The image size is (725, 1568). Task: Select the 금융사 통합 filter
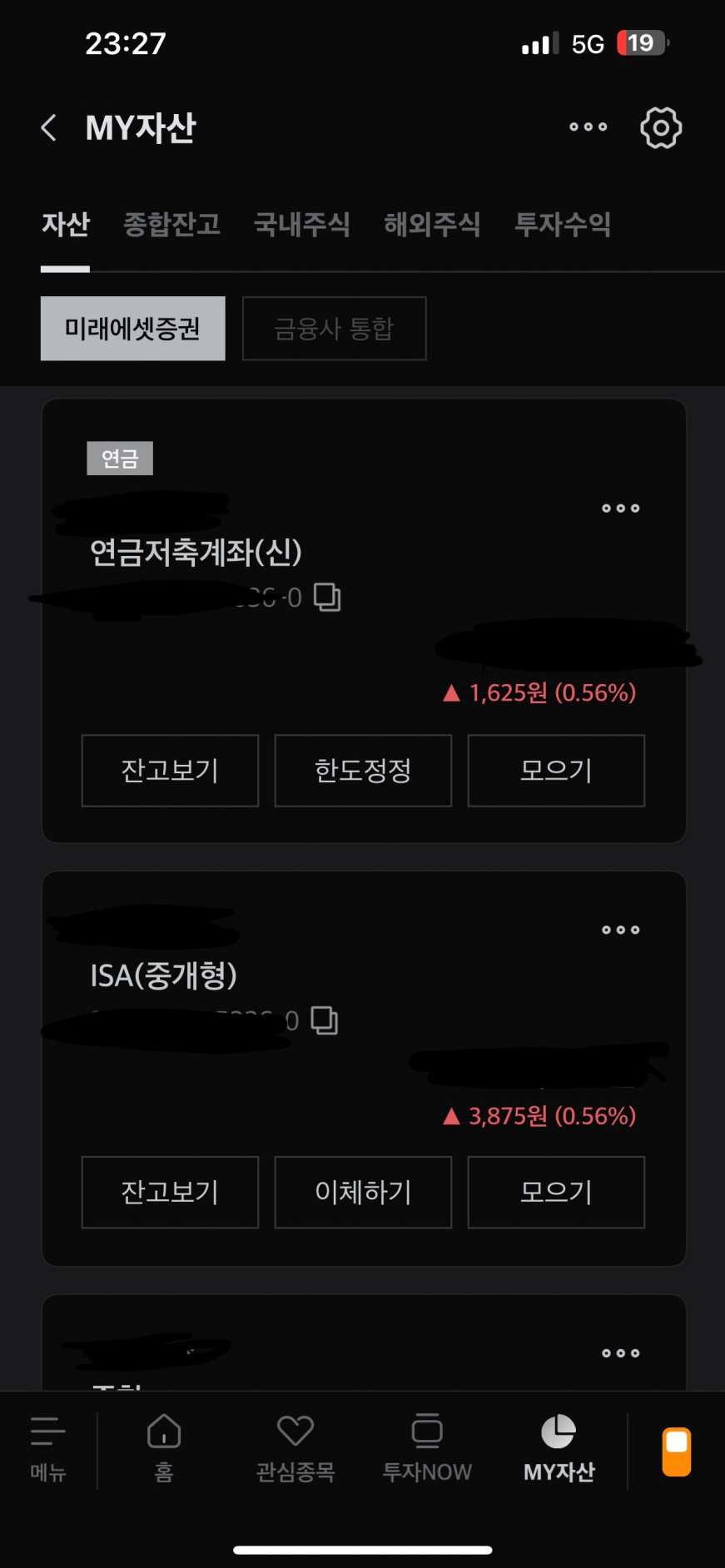334,329
